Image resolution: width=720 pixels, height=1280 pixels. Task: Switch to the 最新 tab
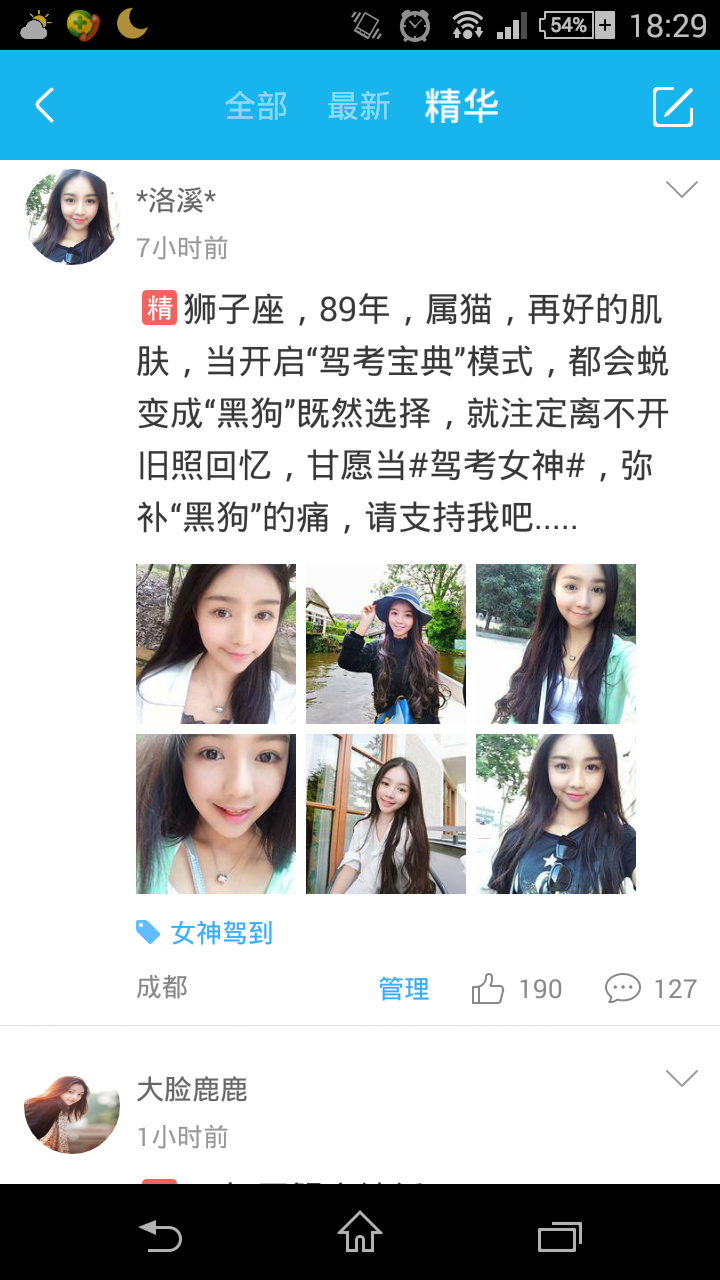coord(358,106)
